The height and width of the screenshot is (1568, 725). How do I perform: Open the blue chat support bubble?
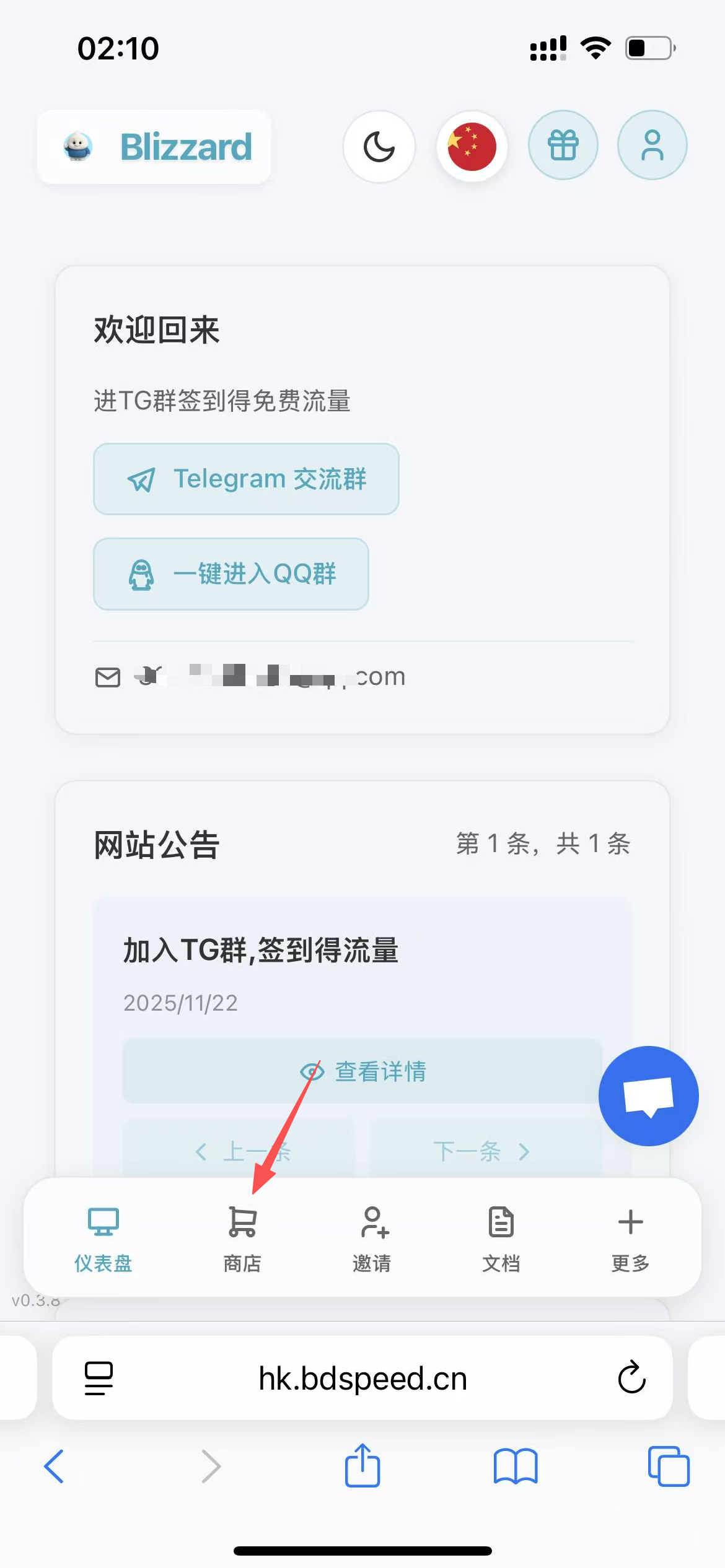pyautogui.click(x=648, y=1096)
